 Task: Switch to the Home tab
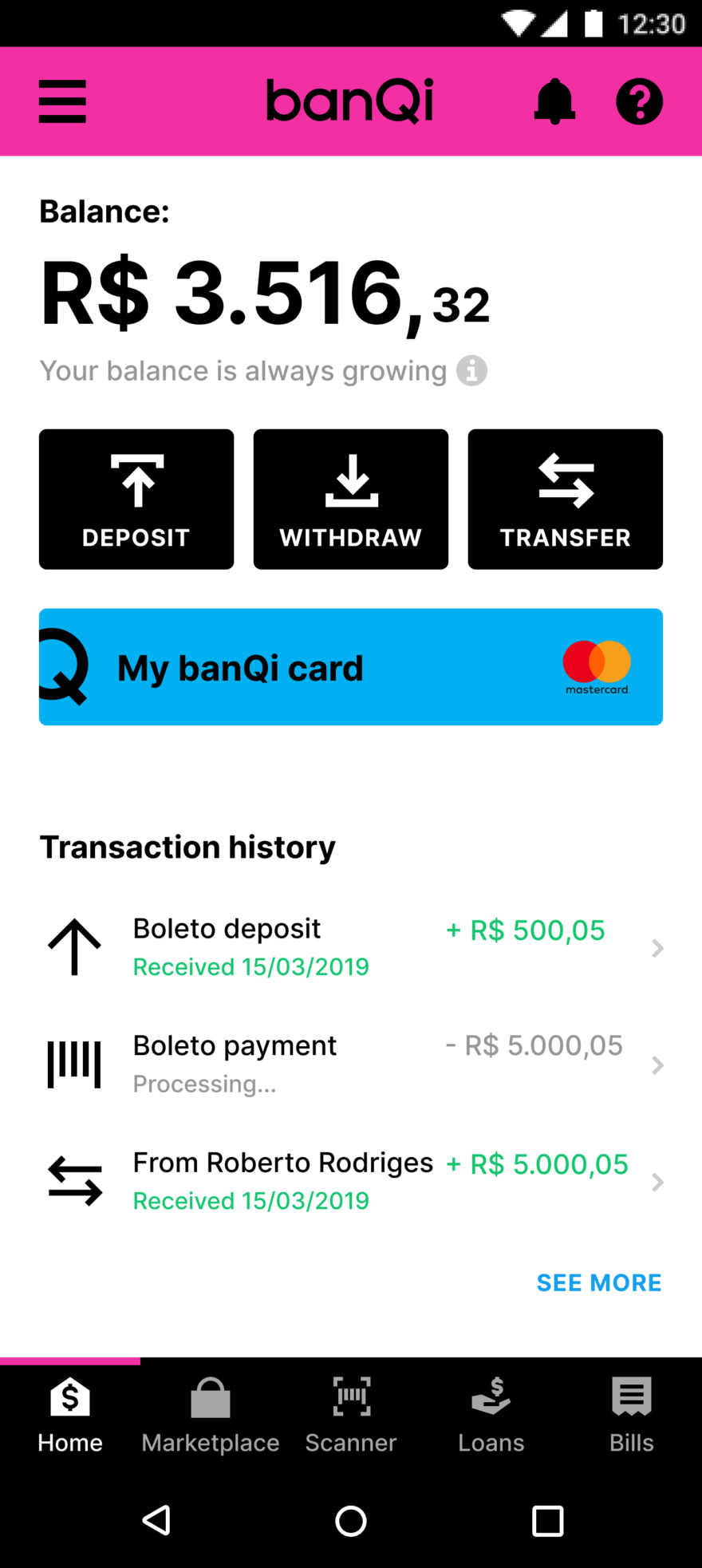coord(69,1412)
